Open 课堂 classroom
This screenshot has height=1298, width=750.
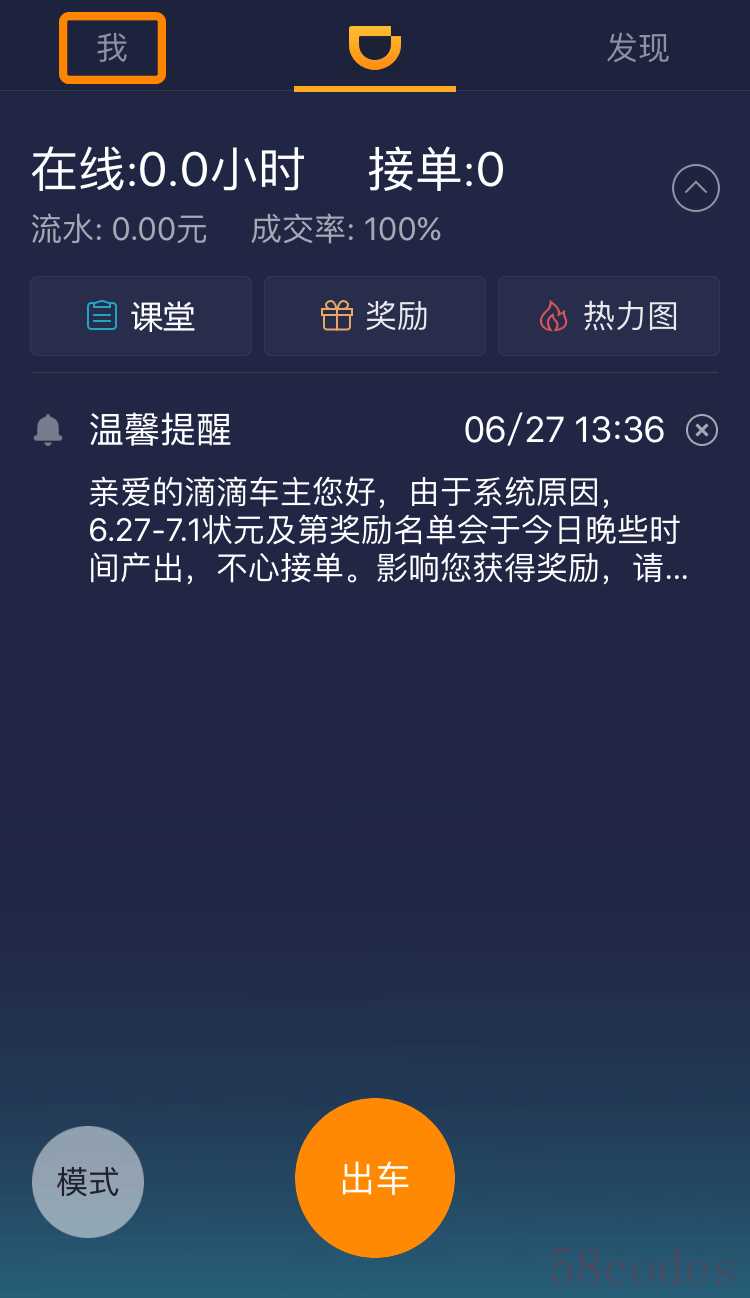coord(141,316)
